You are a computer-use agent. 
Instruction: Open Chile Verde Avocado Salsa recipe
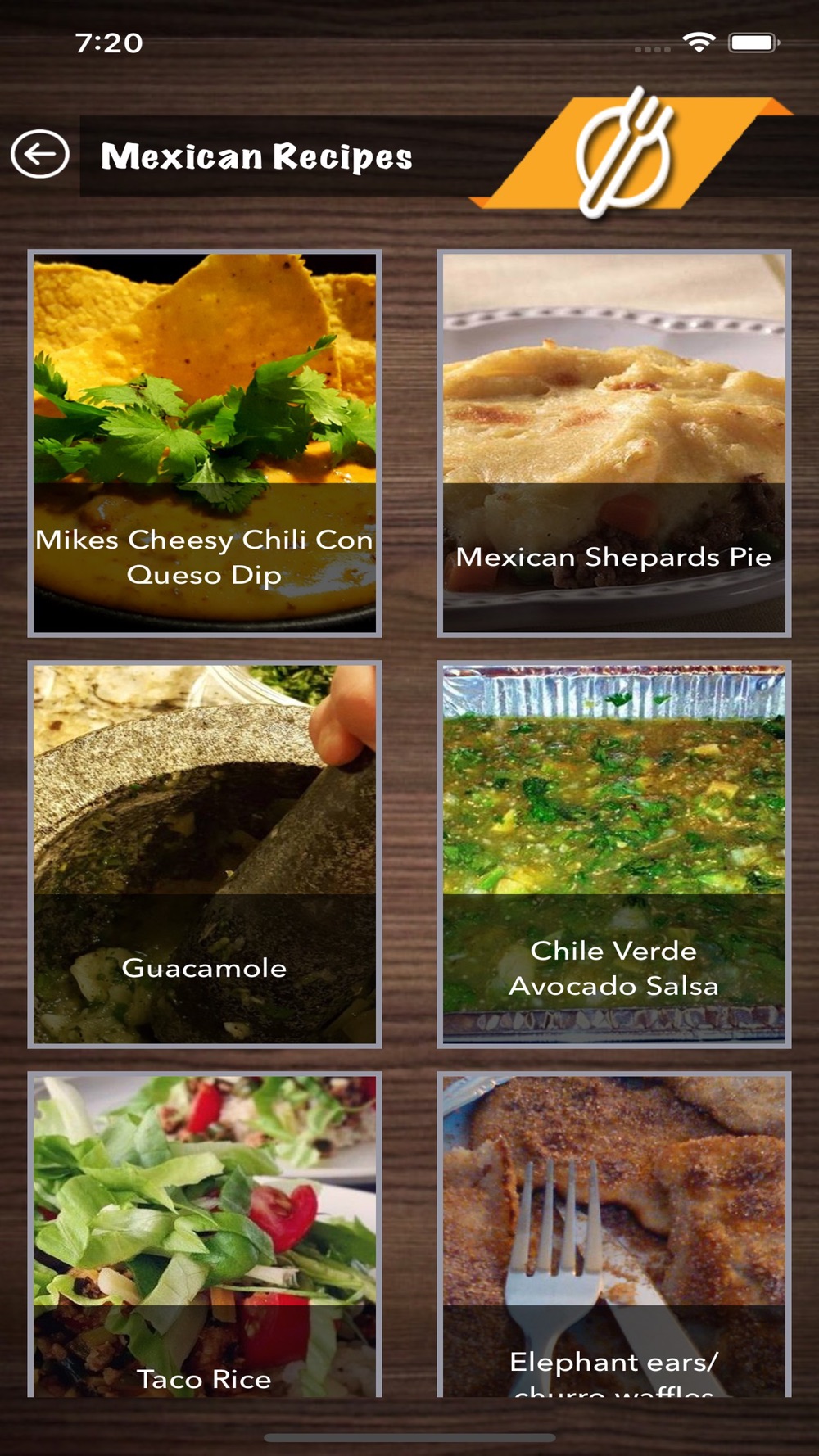614,854
